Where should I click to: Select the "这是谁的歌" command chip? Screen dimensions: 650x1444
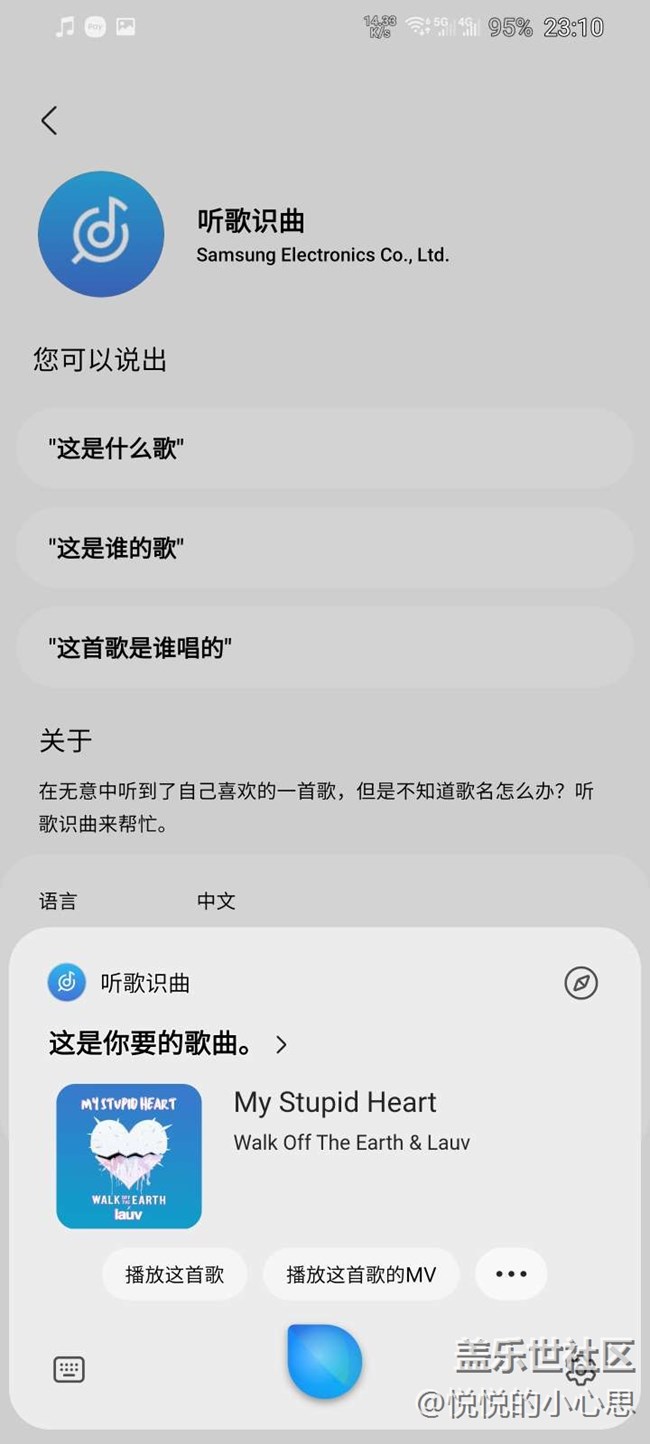324,548
